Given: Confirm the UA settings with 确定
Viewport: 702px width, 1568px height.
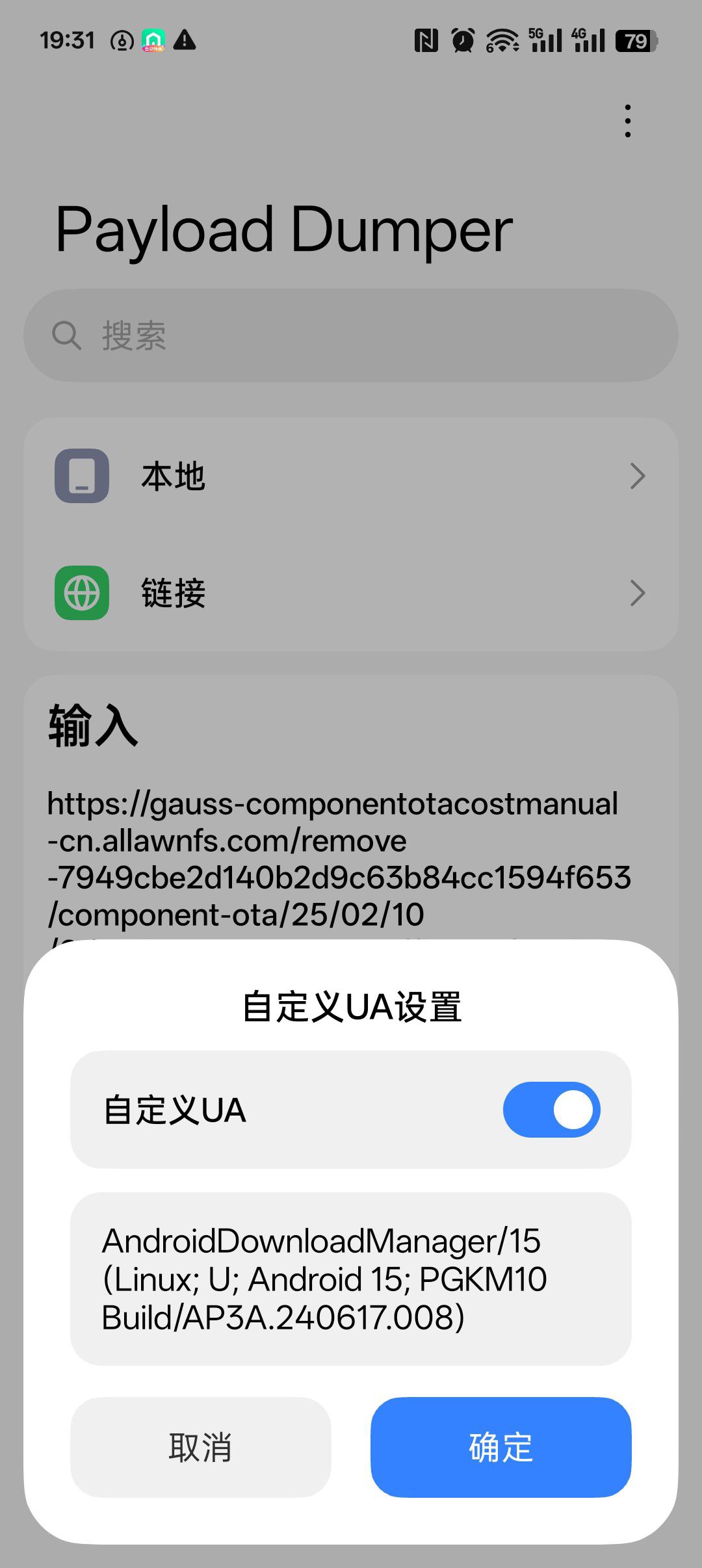Looking at the screenshot, I should 500,1447.
